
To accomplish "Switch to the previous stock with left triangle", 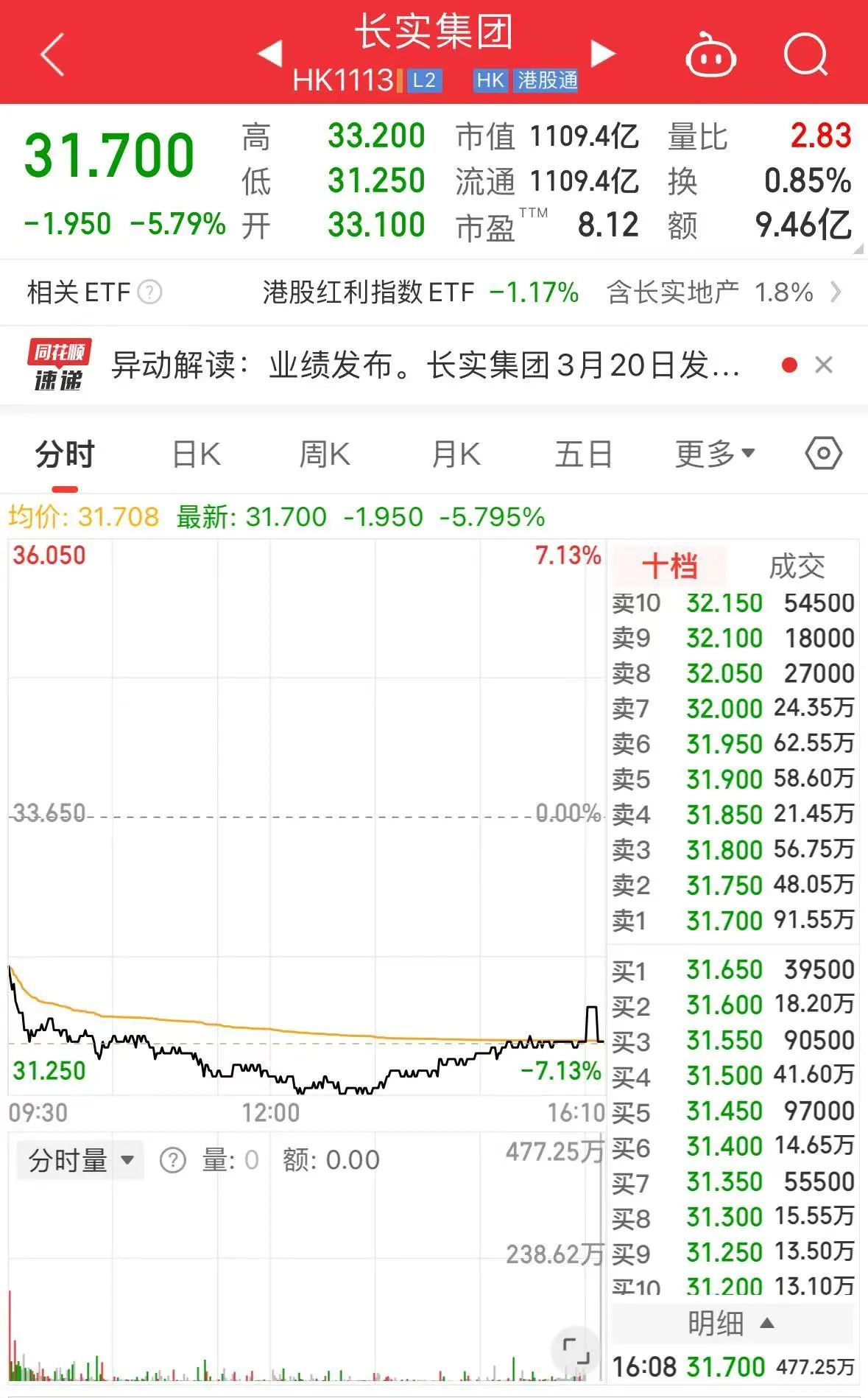I will click(x=270, y=53).
